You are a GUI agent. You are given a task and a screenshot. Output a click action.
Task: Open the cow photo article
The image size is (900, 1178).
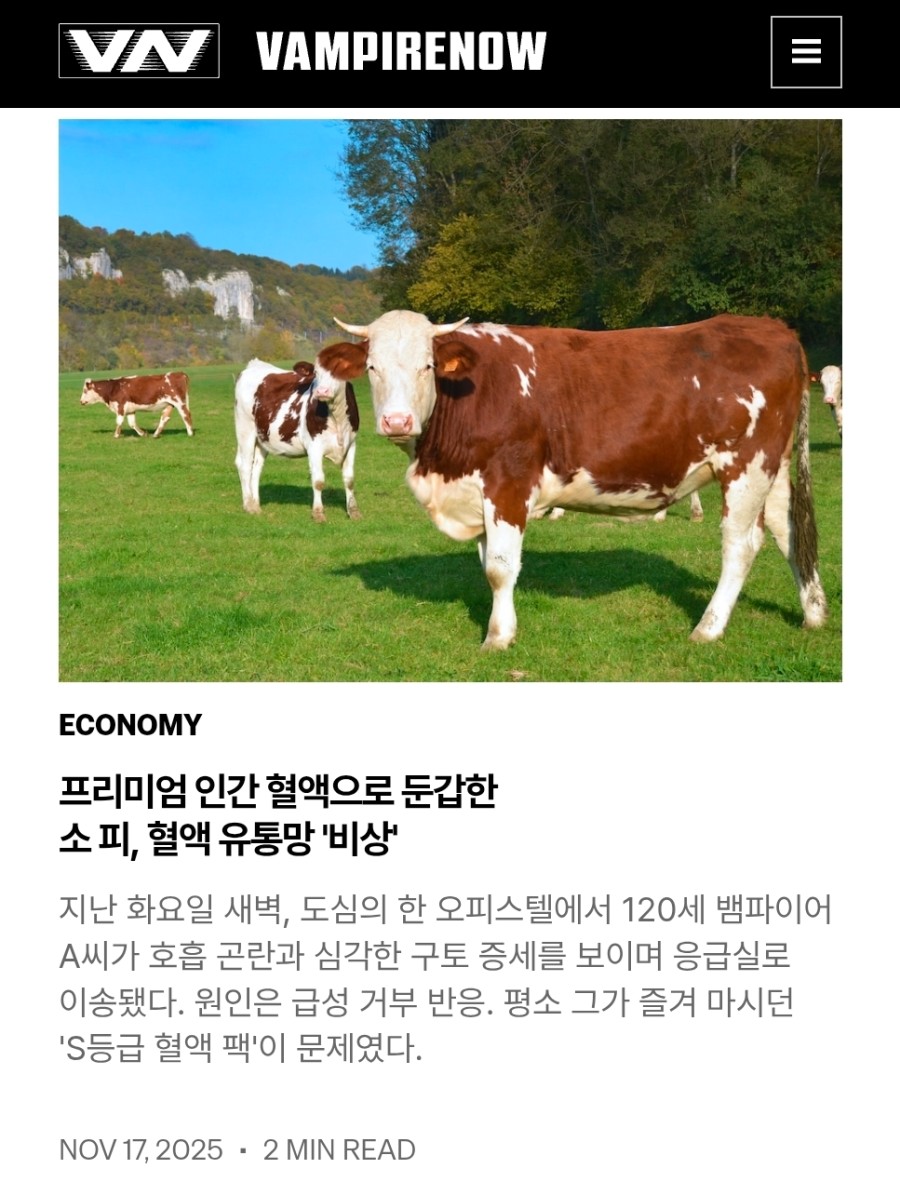click(x=450, y=400)
